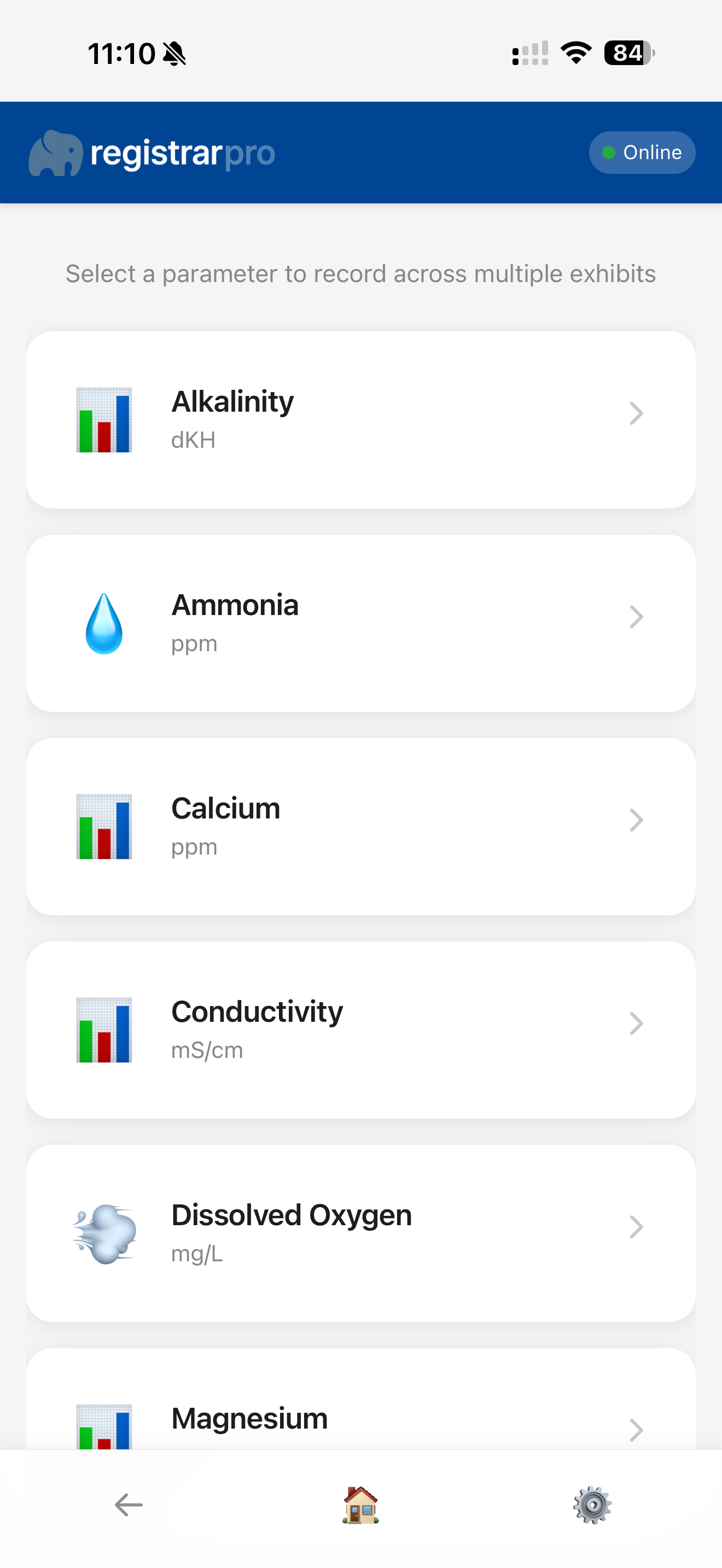
Task: Tap the Dissolved Oxygen cloud icon
Action: (103, 1232)
